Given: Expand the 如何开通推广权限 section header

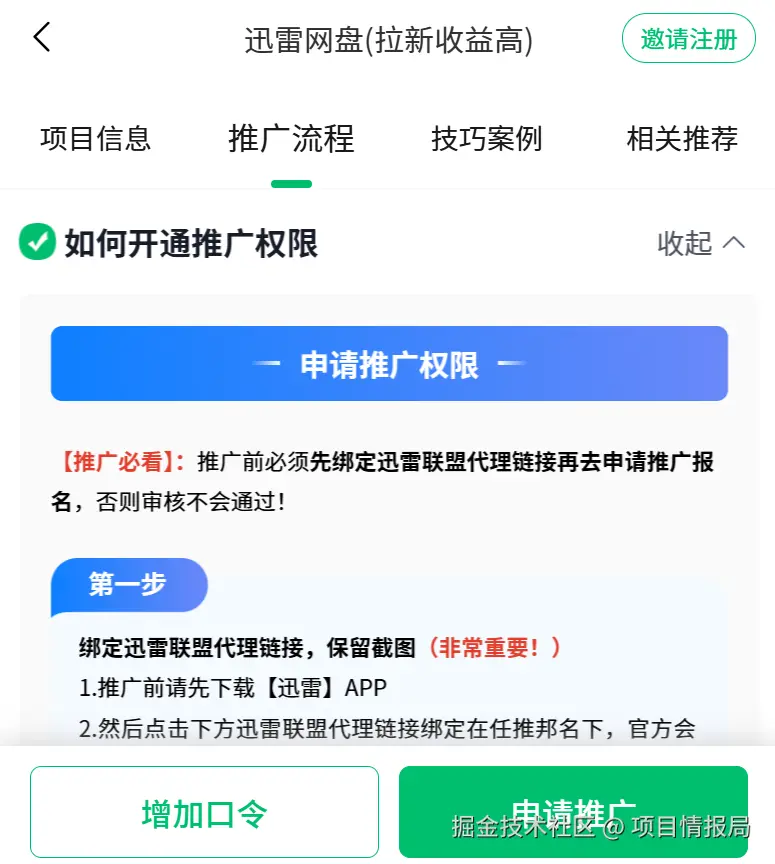Looking at the screenshot, I should click(x=190, y=243).
